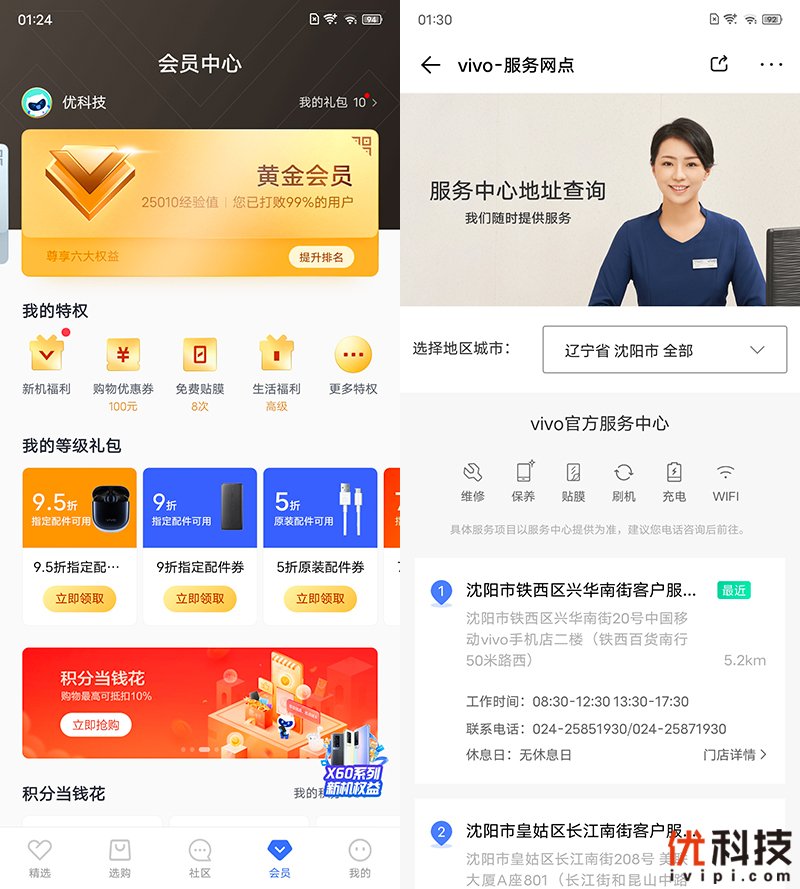Switch to the 选购 tab

pyautogui.click(x=120, y=858)
